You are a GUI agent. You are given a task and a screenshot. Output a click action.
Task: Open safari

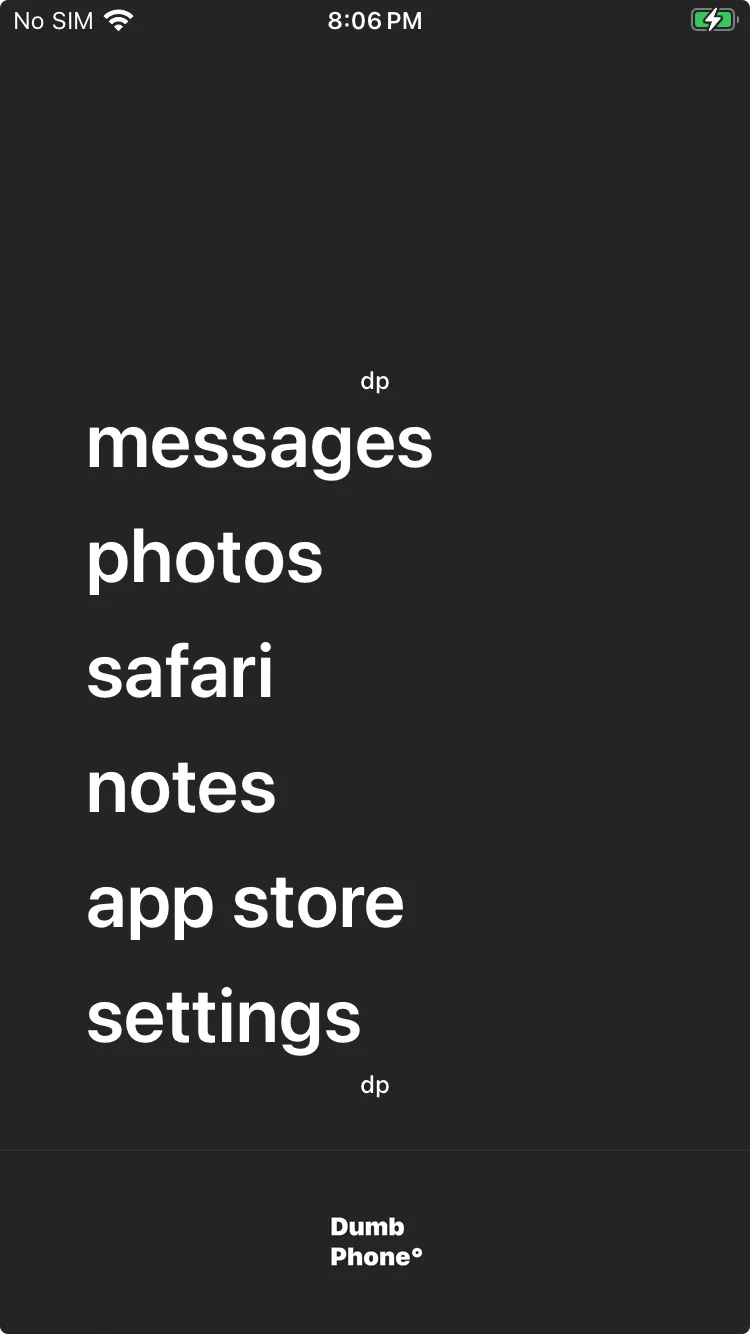click(180, 672)
